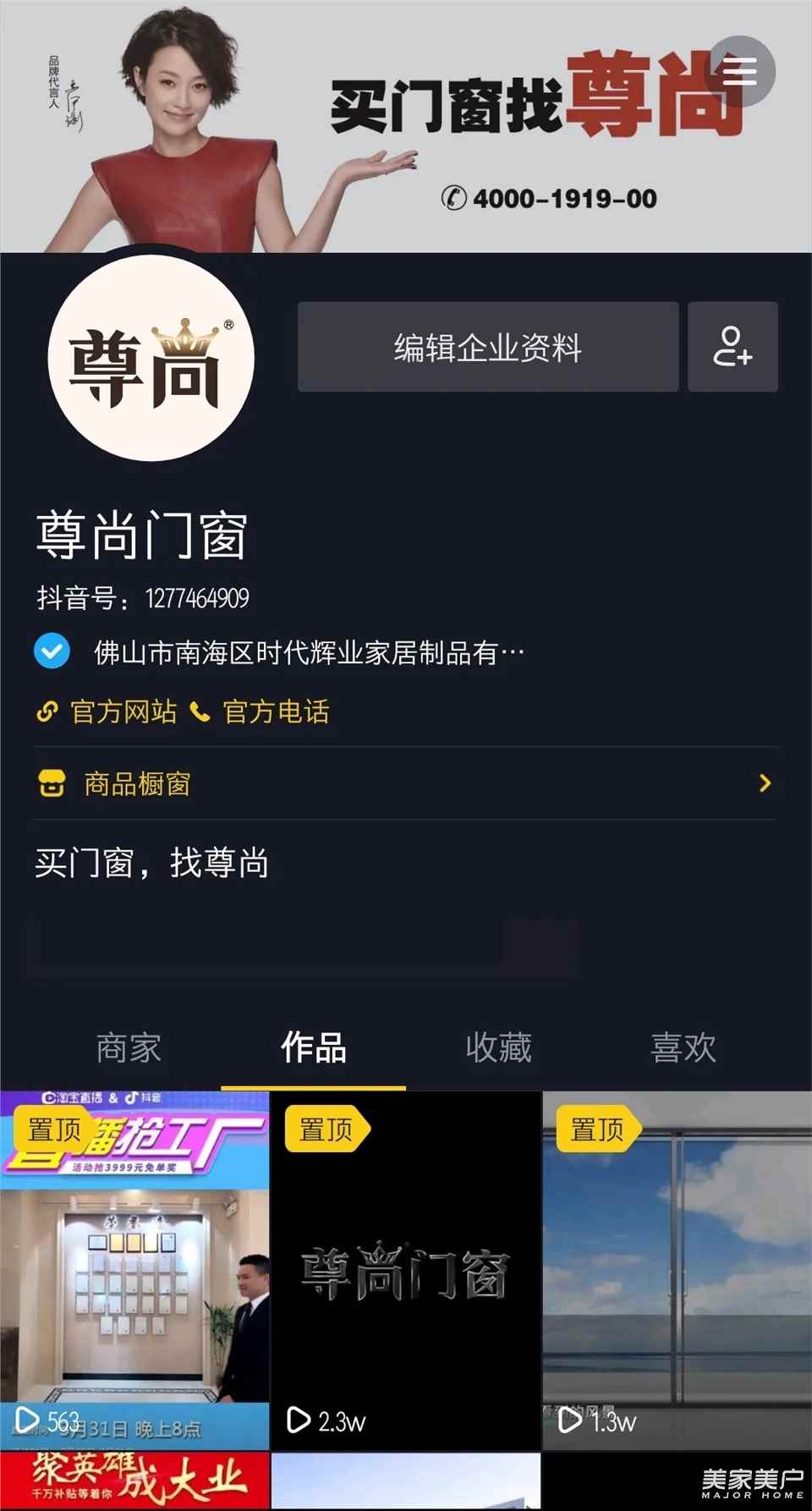This screenshot has height=1511, width=812.
Task: Open pinned window video with 1.3w plays
Action: pos(677,1269)
